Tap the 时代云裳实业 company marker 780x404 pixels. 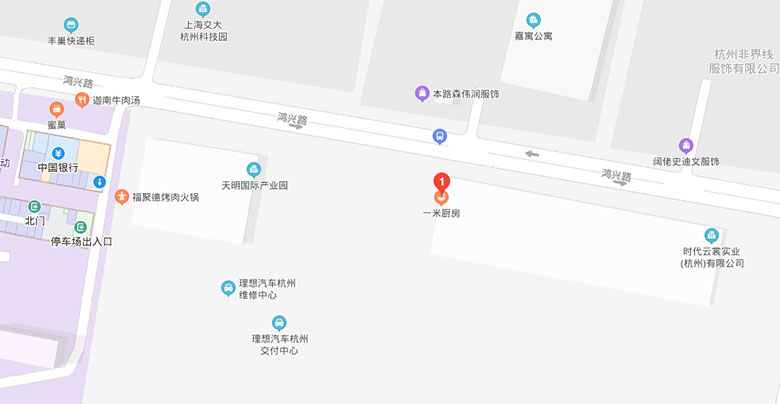[712, 236]
